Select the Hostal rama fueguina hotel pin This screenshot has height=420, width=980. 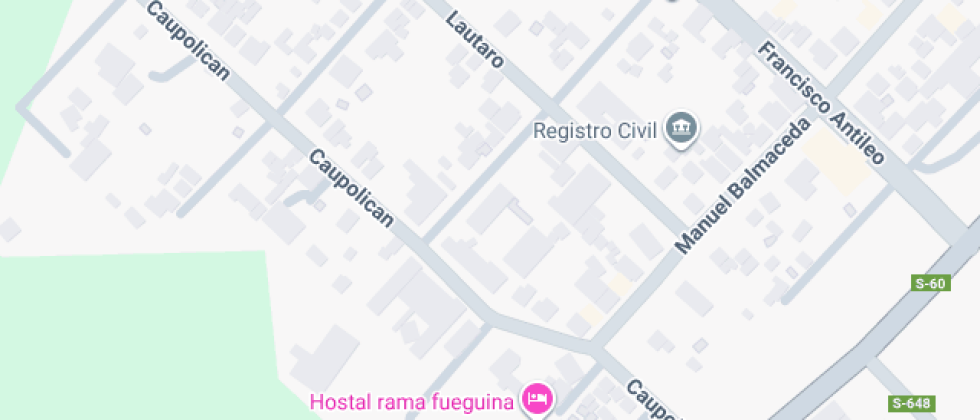click(x=538, y=400)
